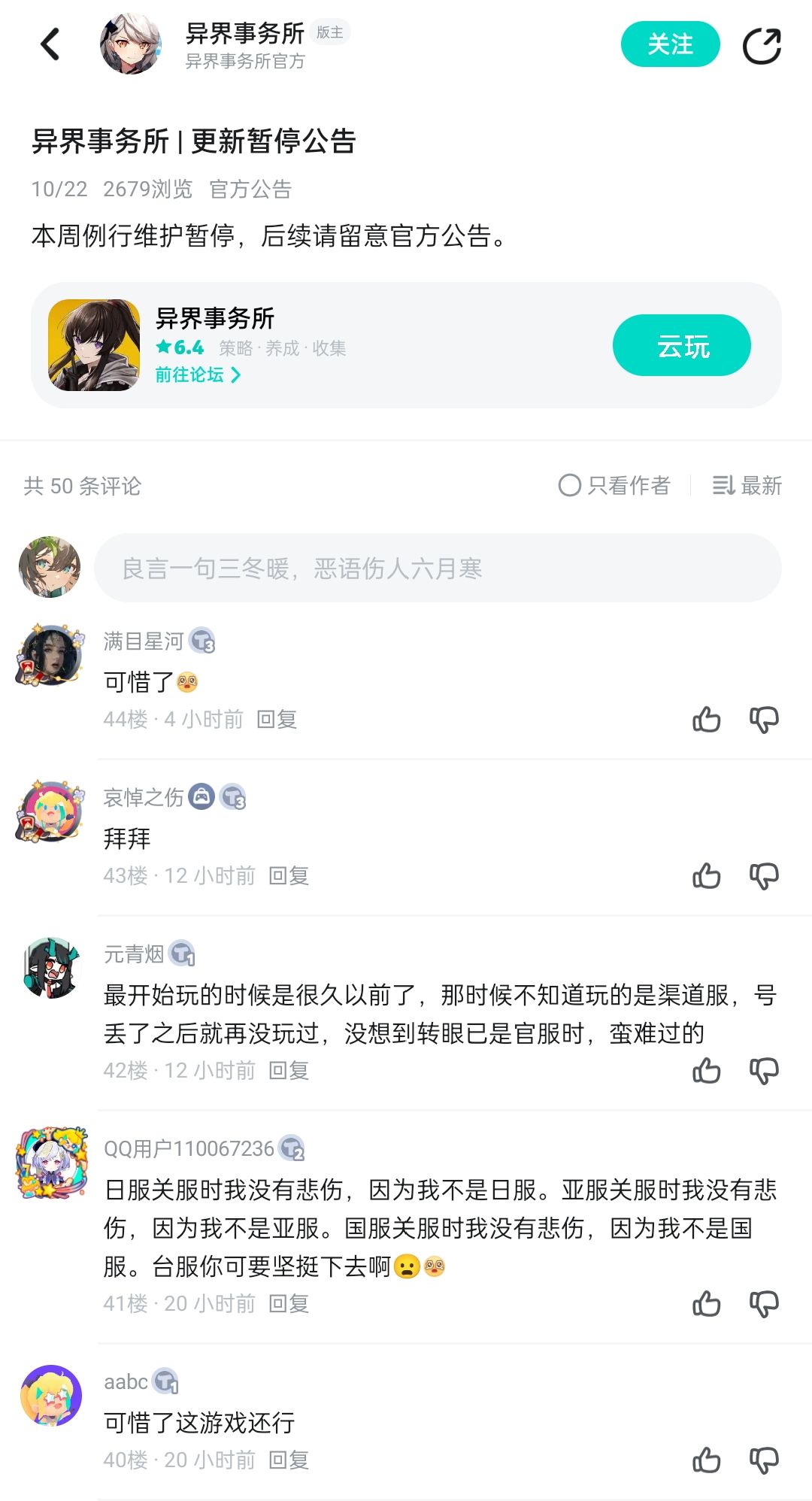The image size is (812, 1501).
Task: Click the game thumbnail of 异界事务所
Action: (x=93, y=346)
